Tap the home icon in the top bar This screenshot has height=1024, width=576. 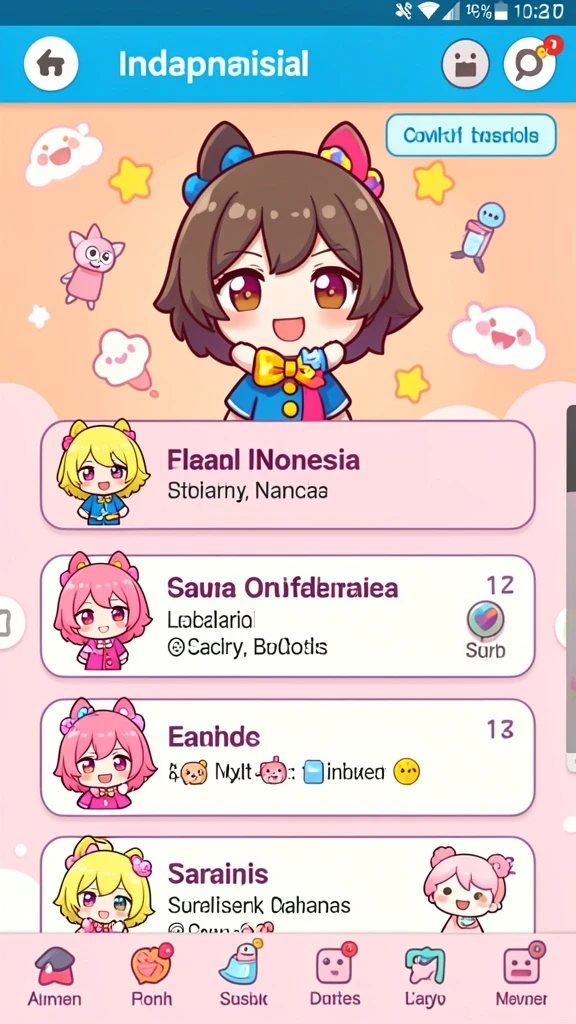pyautogui.click(x=50, y=64)
